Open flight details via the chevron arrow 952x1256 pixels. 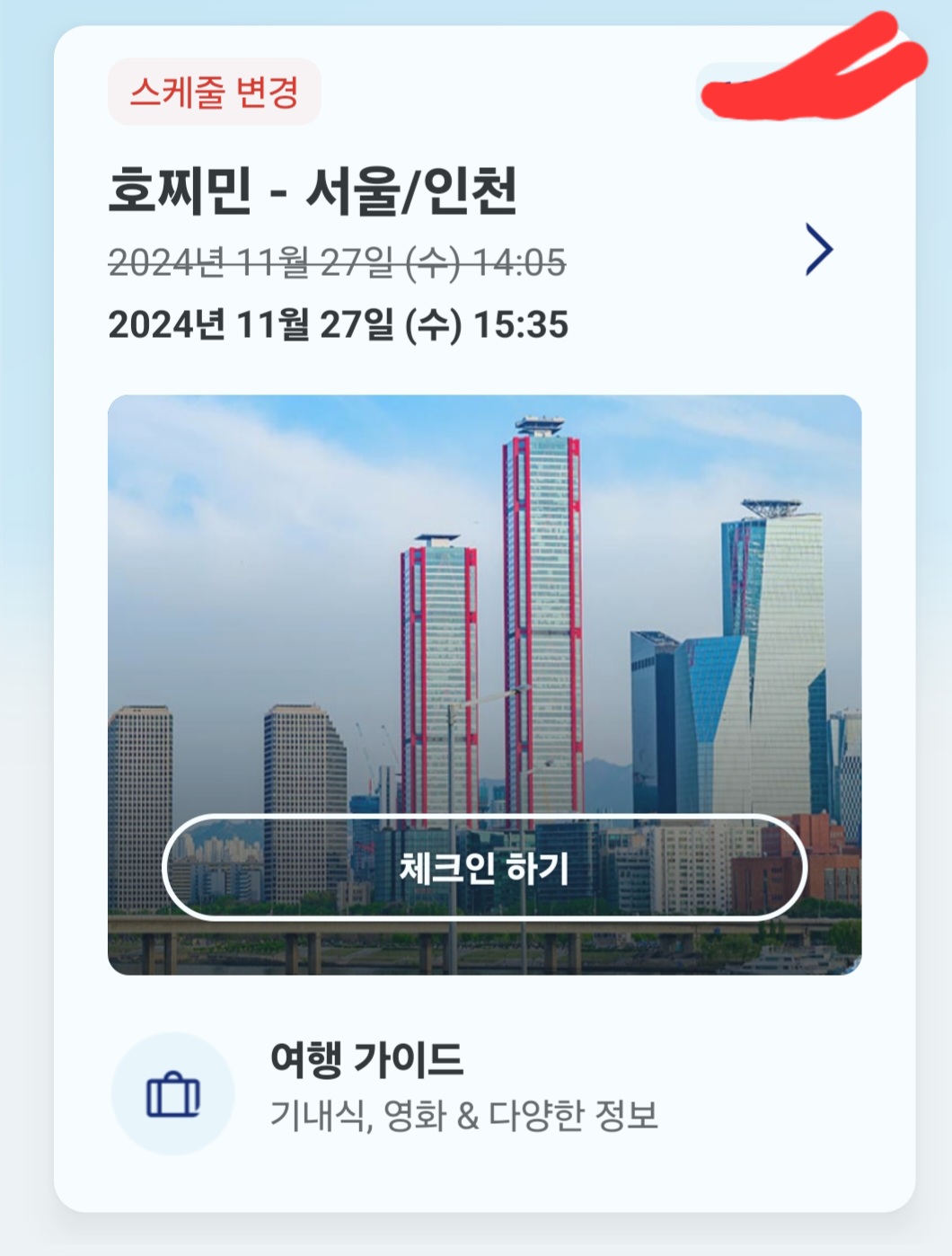(819, 249)
